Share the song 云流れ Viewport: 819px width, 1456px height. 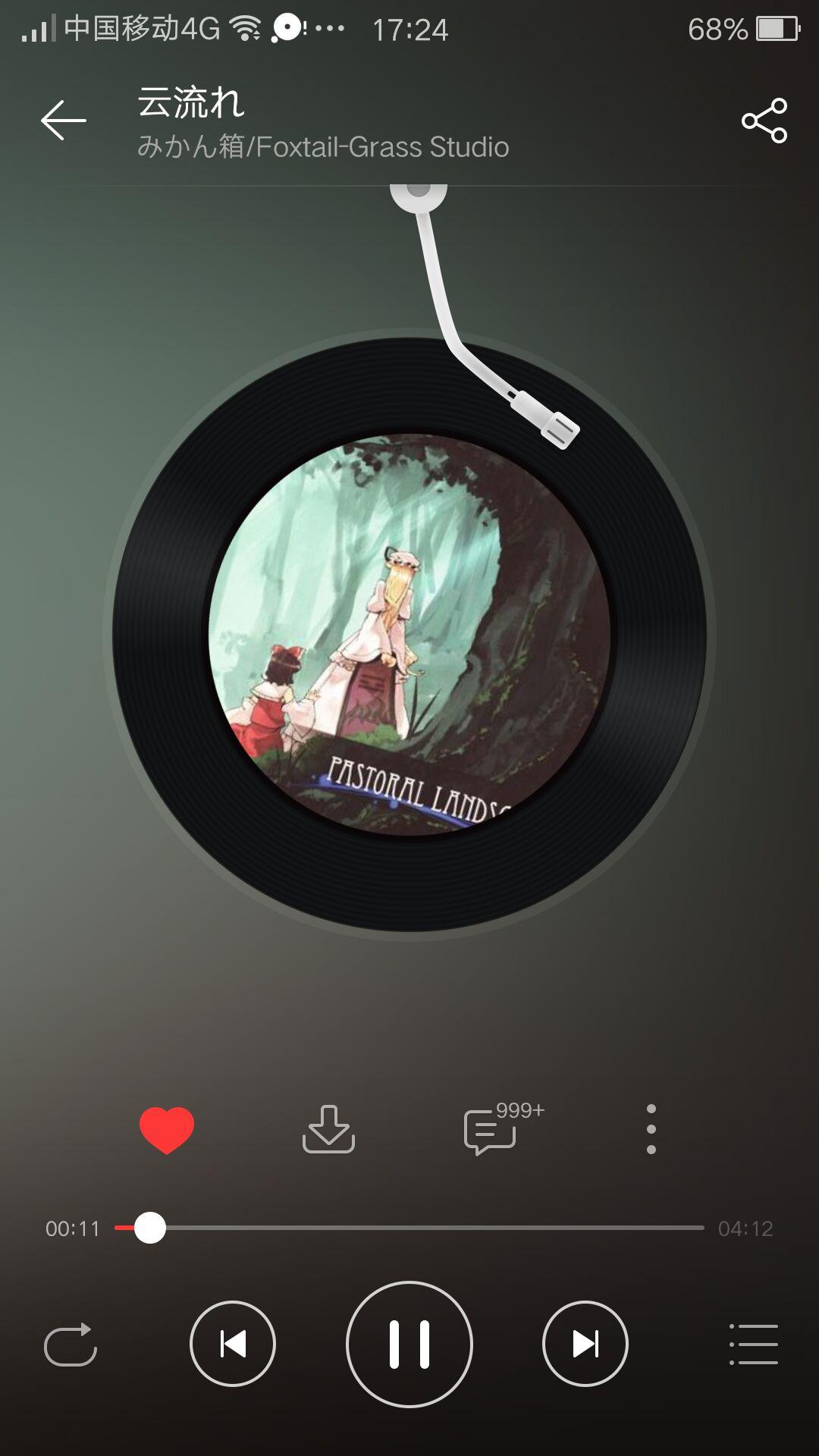pos(764,120)
